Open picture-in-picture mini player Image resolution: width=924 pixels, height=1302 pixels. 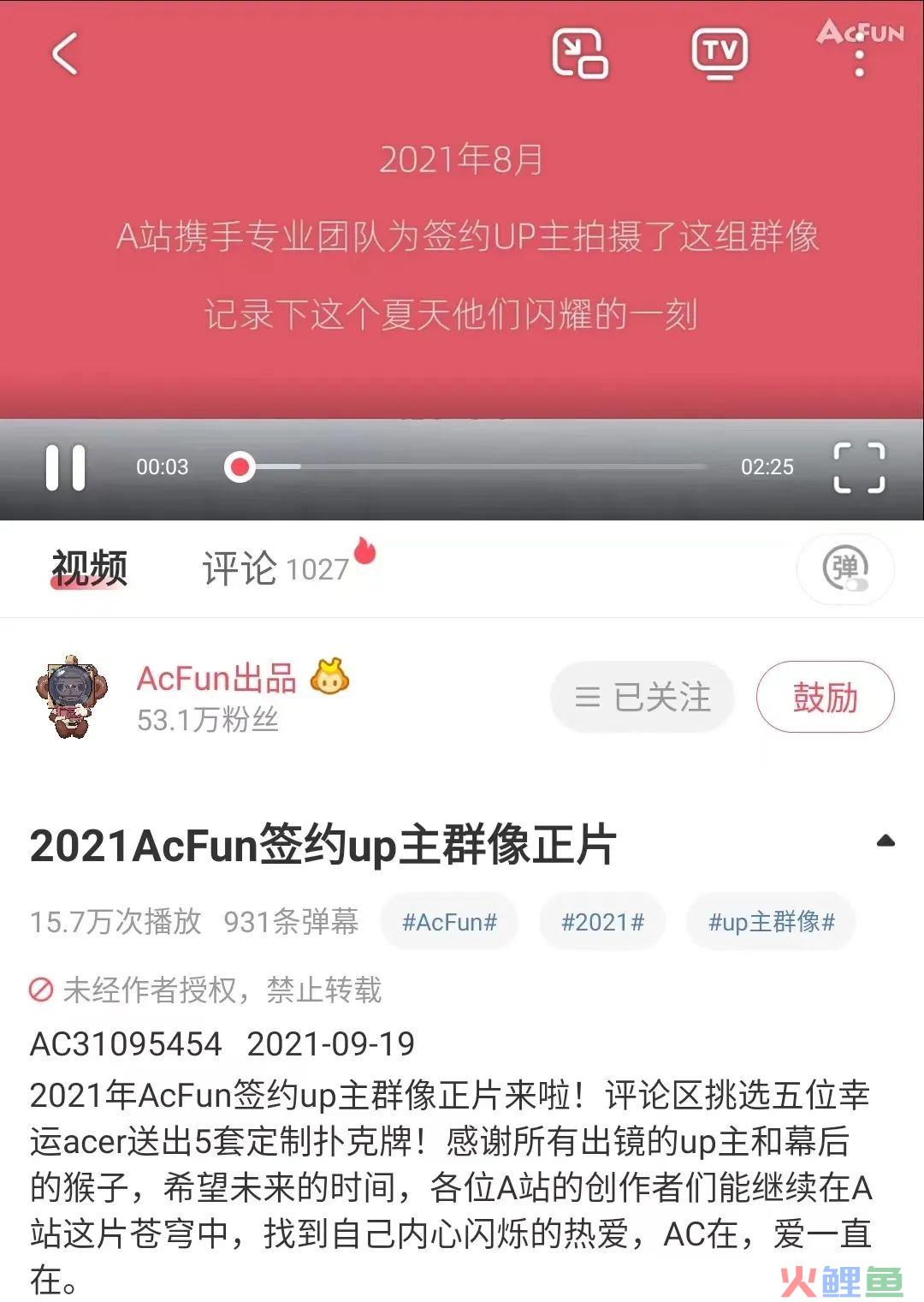(579, 53)
